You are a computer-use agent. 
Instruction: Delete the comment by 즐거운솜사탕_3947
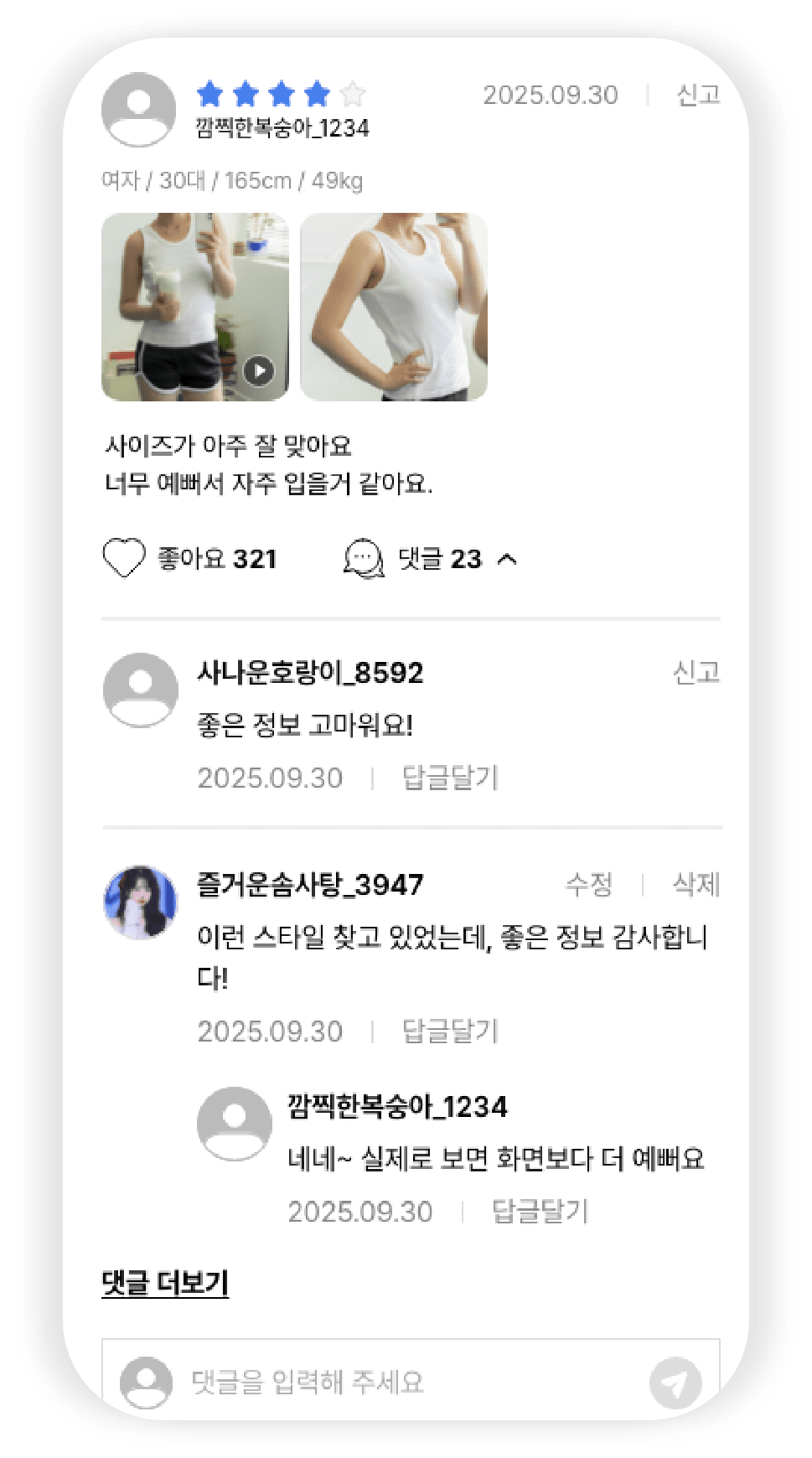click(x=696, y=884)
